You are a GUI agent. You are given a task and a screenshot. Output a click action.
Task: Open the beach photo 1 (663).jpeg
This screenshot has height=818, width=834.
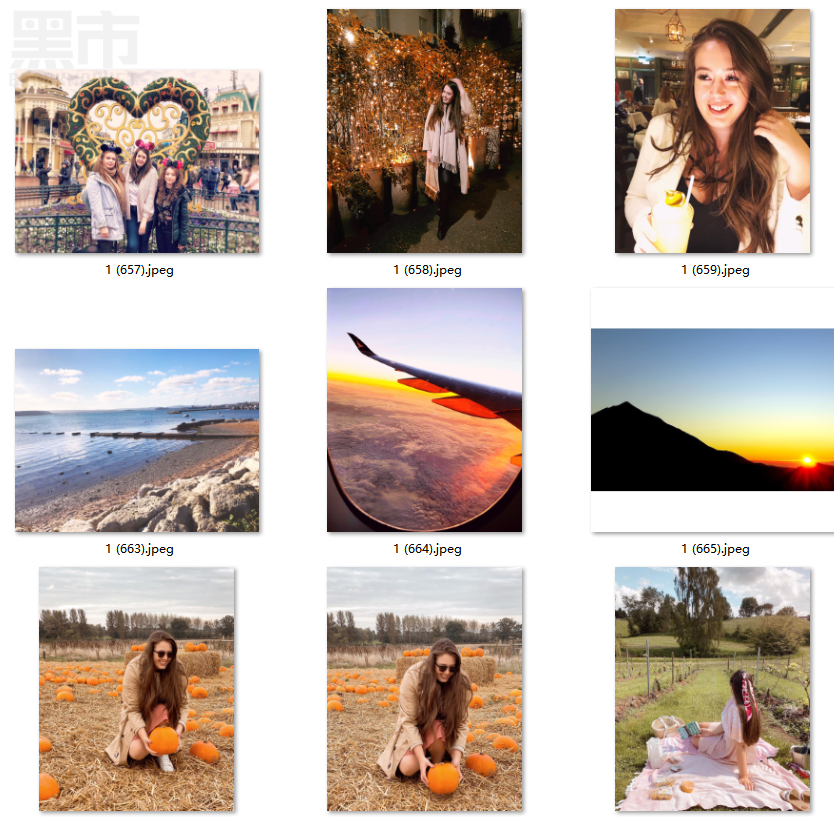coord(137,440)
